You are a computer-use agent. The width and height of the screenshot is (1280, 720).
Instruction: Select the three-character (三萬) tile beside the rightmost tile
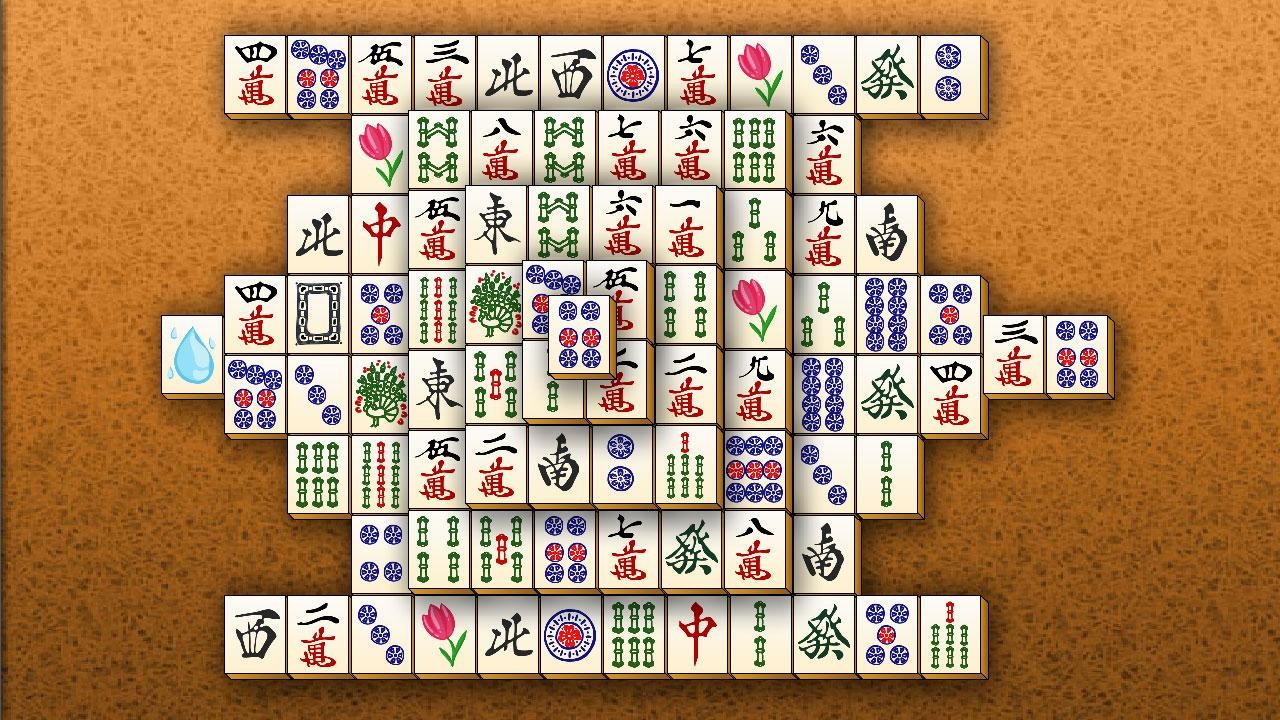coord(1013,355)
